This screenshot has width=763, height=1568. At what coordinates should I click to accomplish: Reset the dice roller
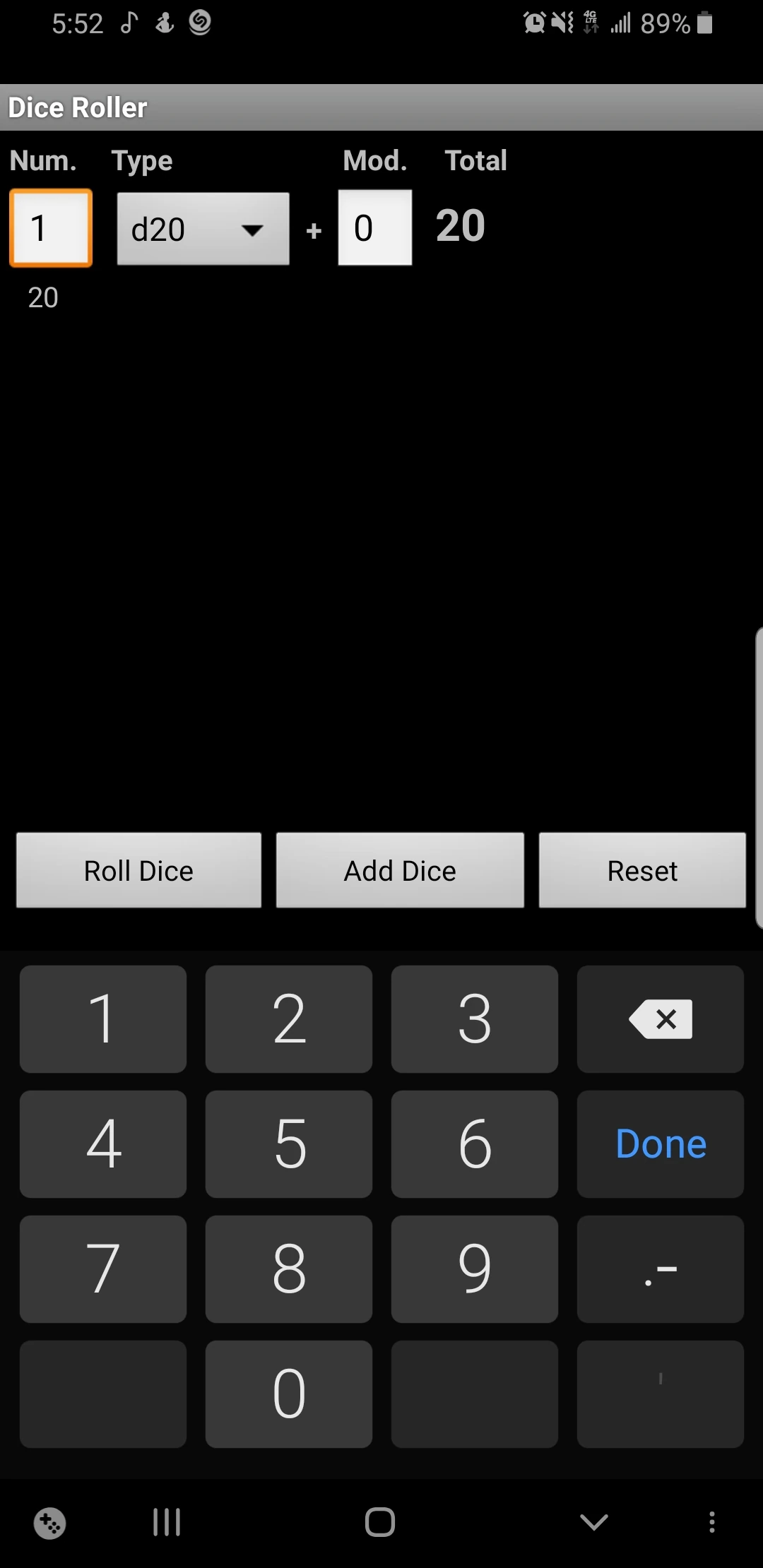pyautogui.click(x=641, y=870)
